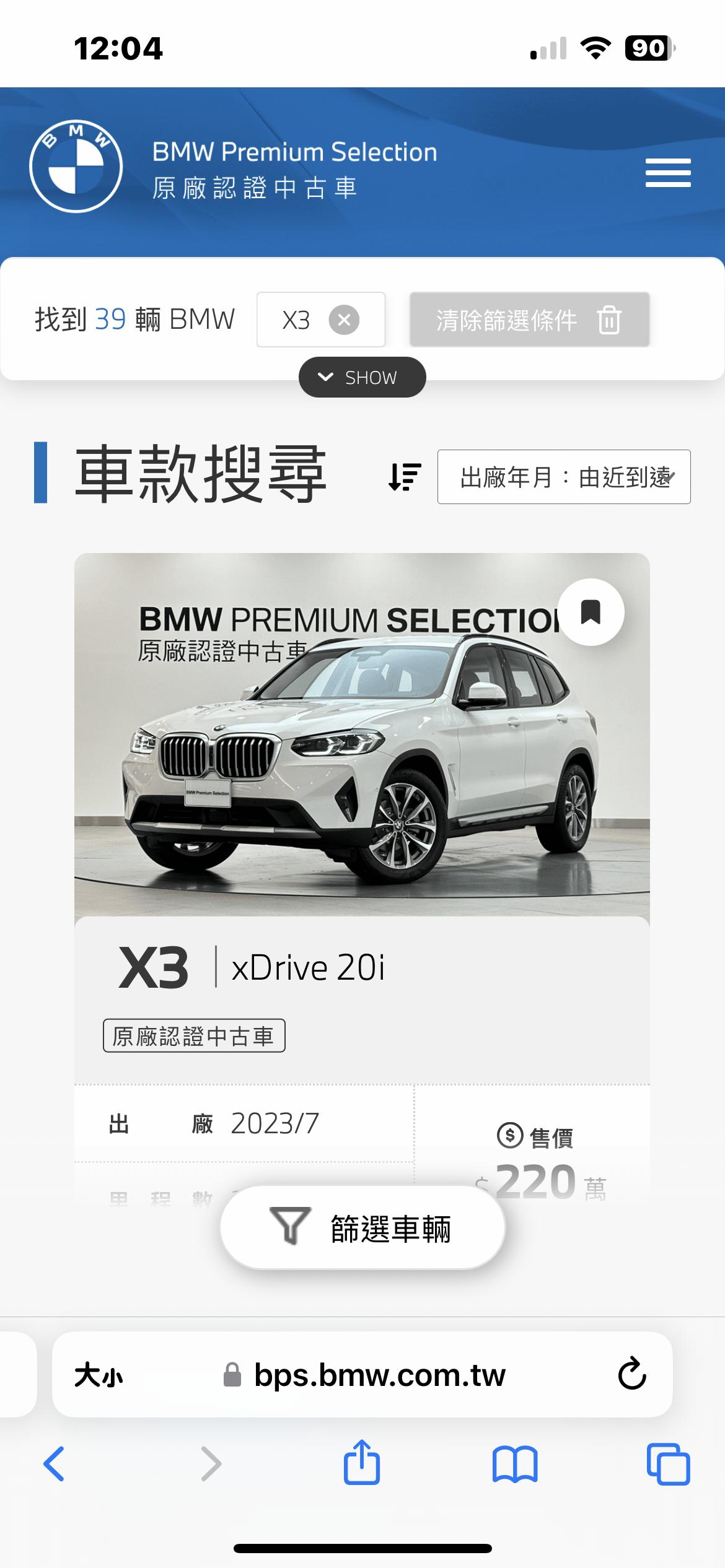
Task: Remove the X3 filter chip
Action: pos(344,320)
